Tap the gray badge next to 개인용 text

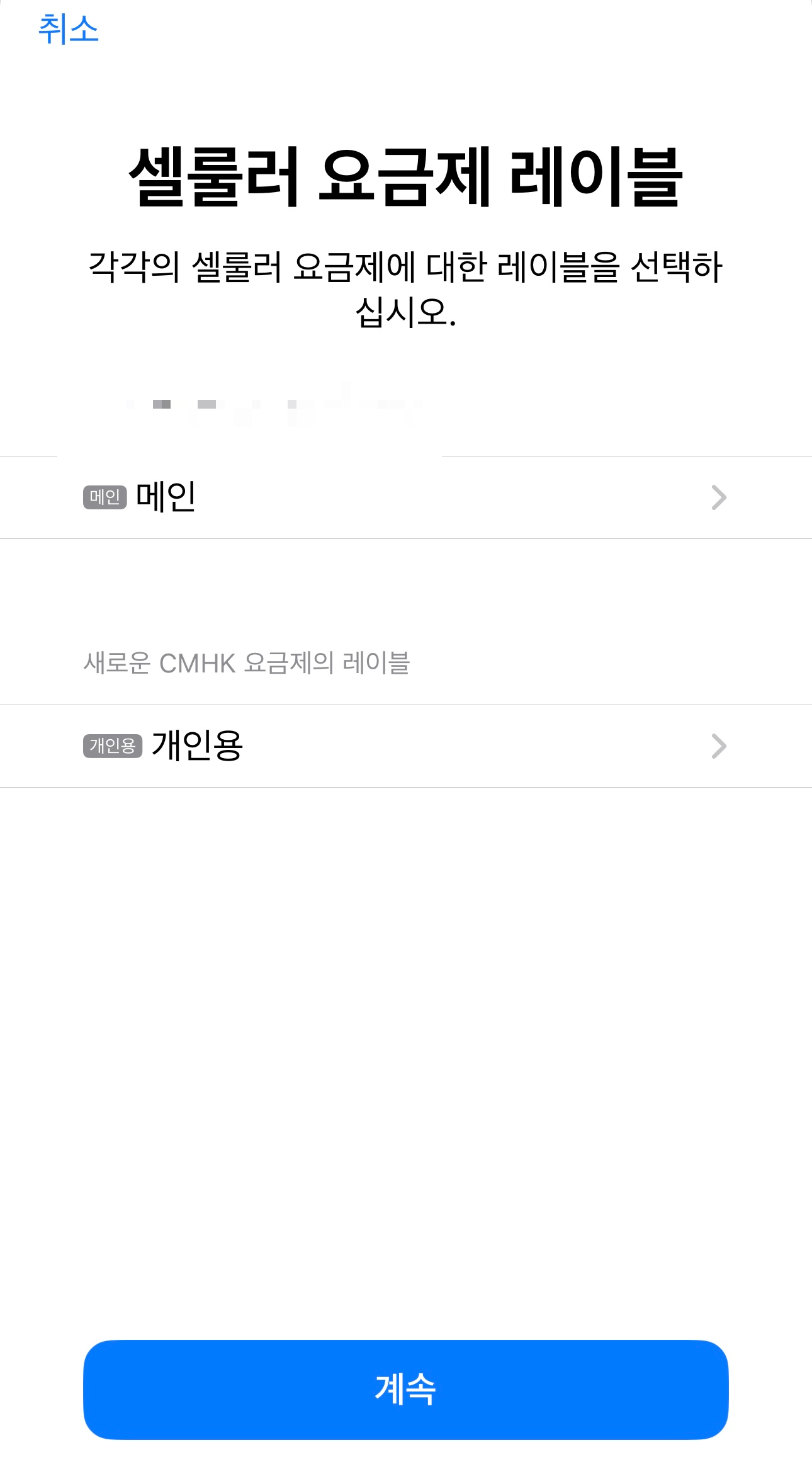[112, 746]
